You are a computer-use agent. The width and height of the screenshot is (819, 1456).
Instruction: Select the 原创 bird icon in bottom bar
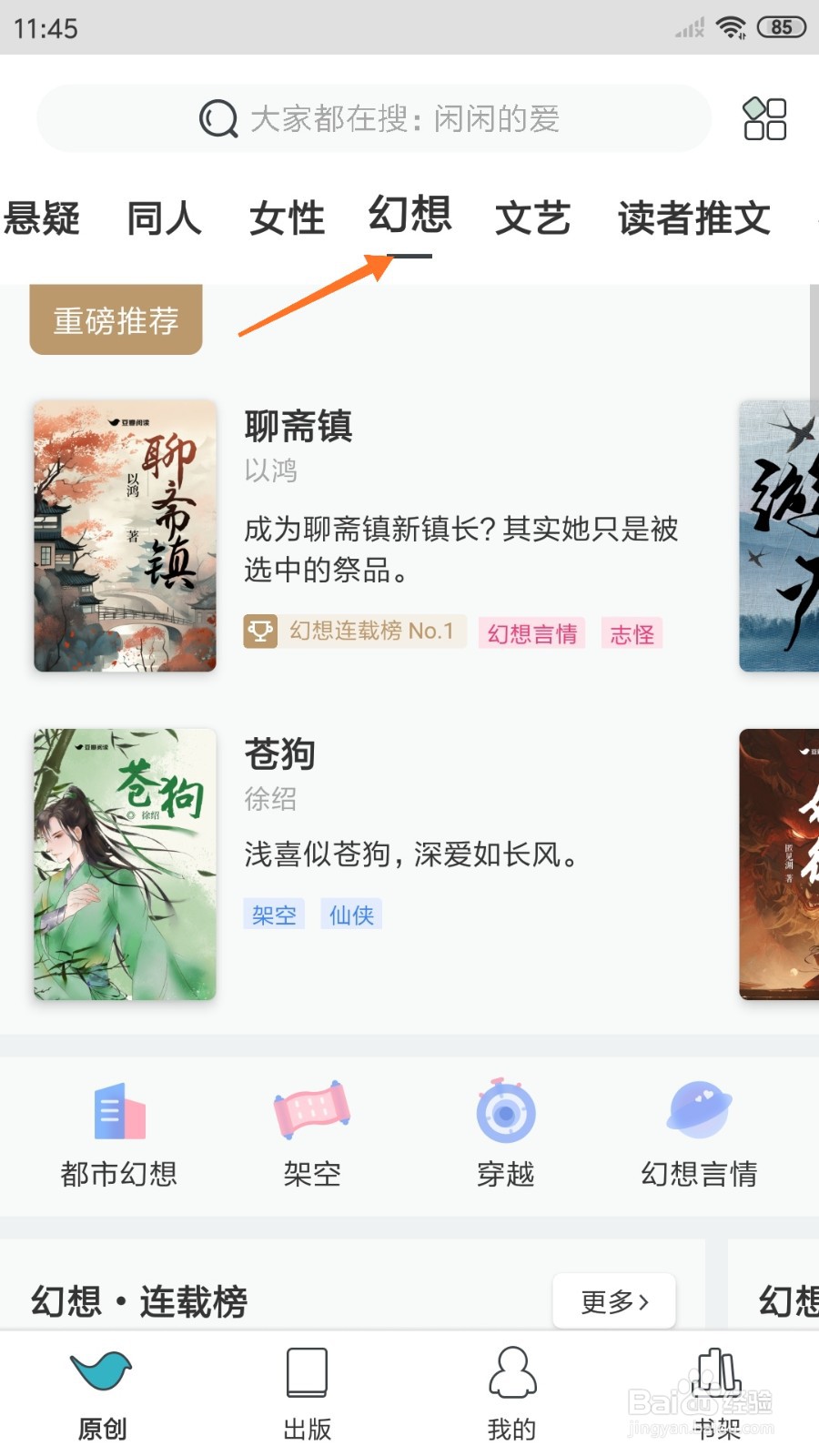tap(100, 1377)
